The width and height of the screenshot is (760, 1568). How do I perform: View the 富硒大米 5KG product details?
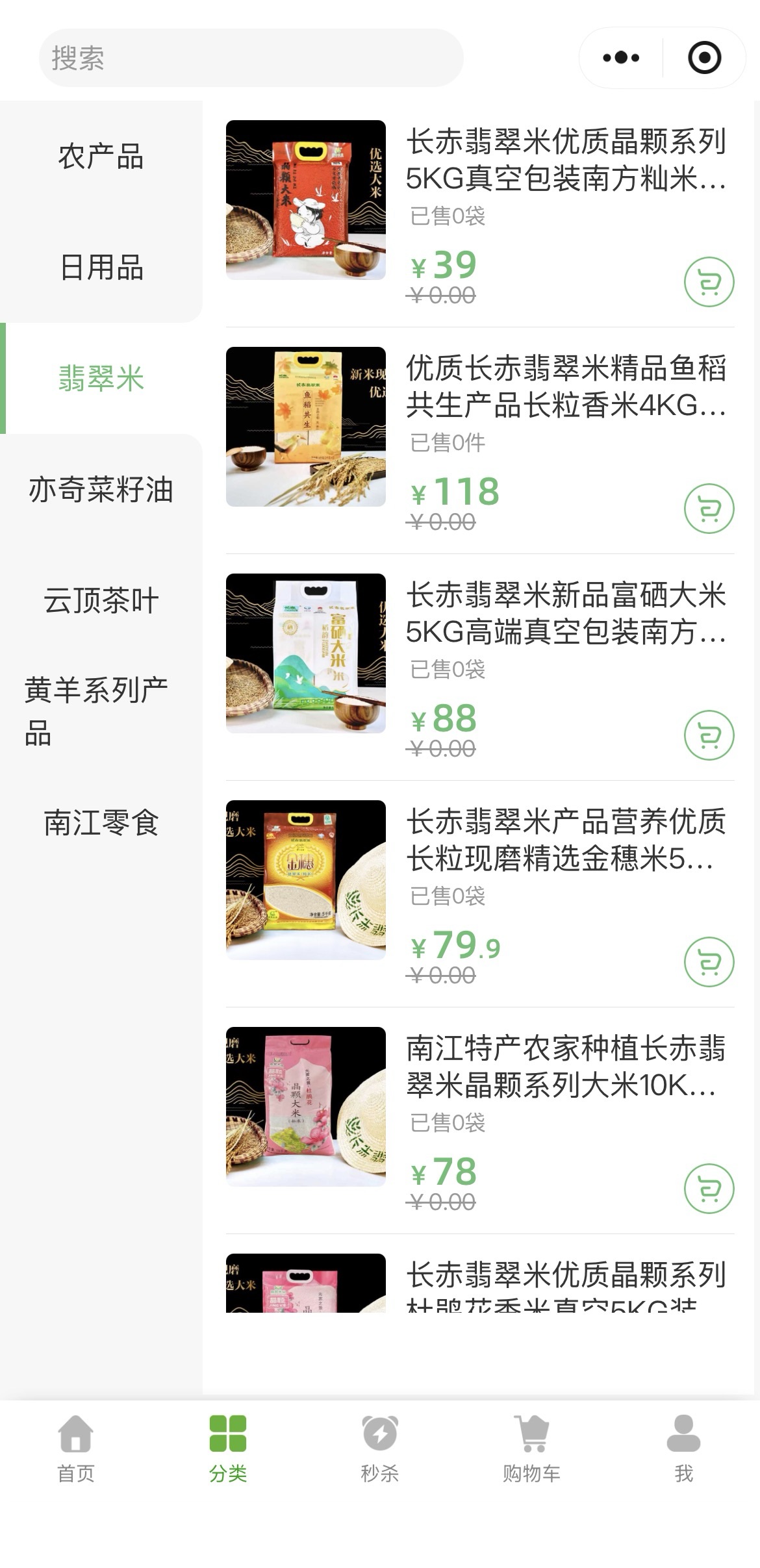pos(565,613)
